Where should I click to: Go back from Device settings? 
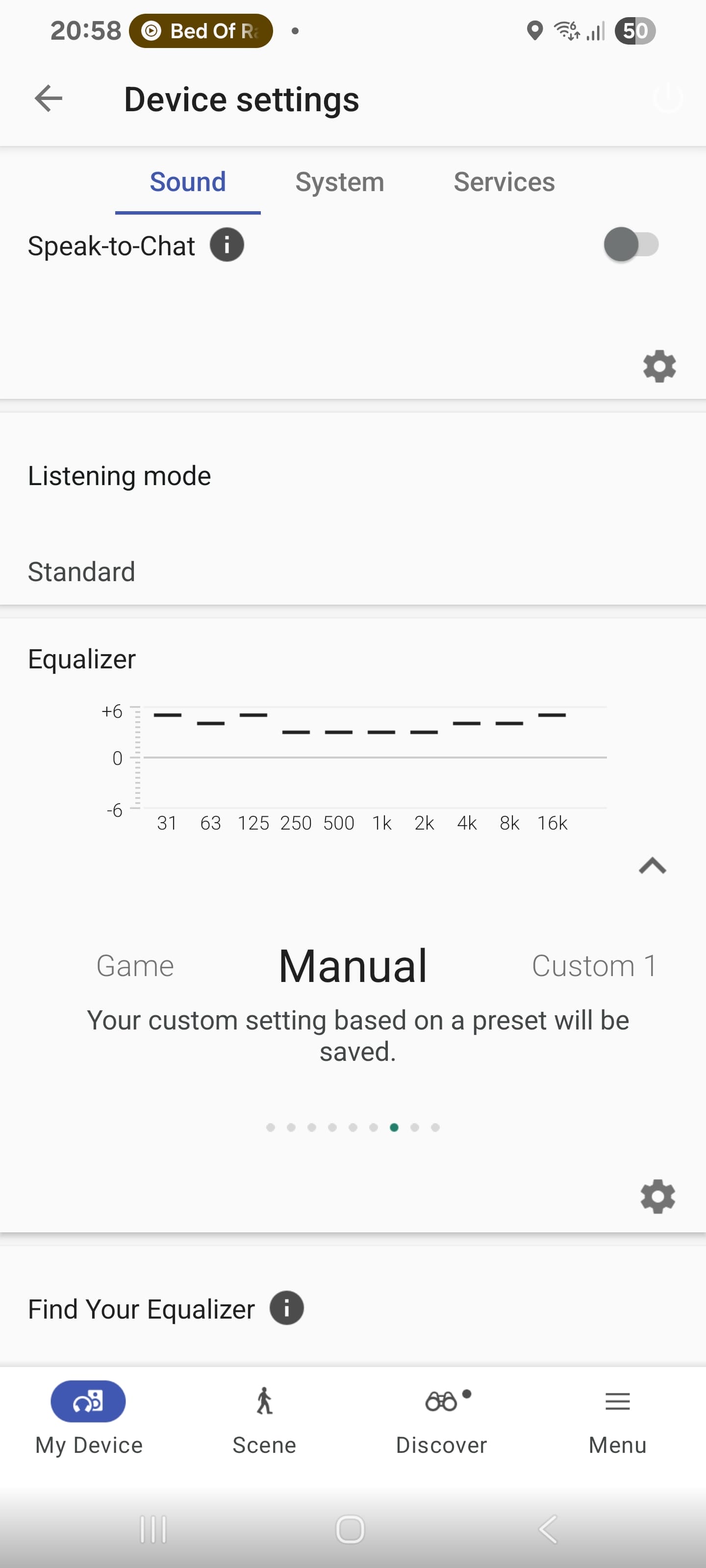coord(49,98)
